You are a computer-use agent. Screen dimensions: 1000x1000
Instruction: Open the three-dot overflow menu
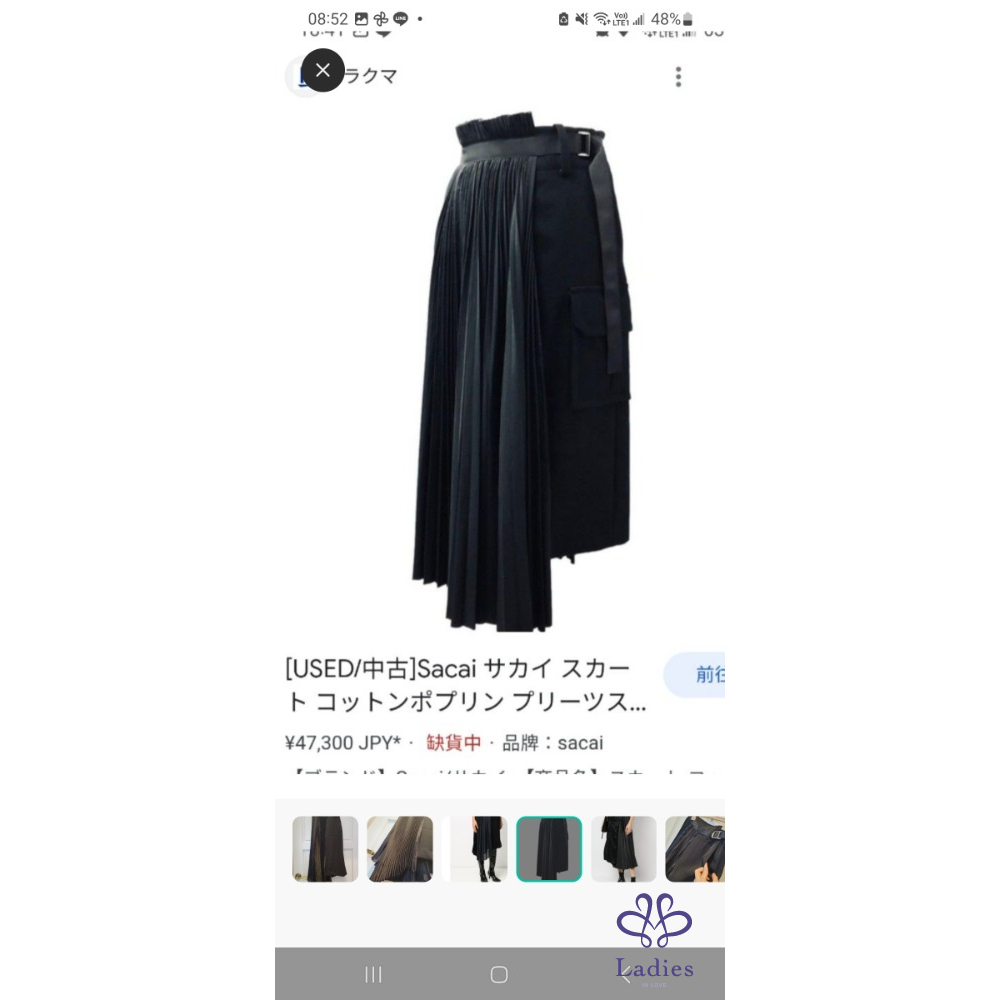pyautogui.click(x=678, y=77)
